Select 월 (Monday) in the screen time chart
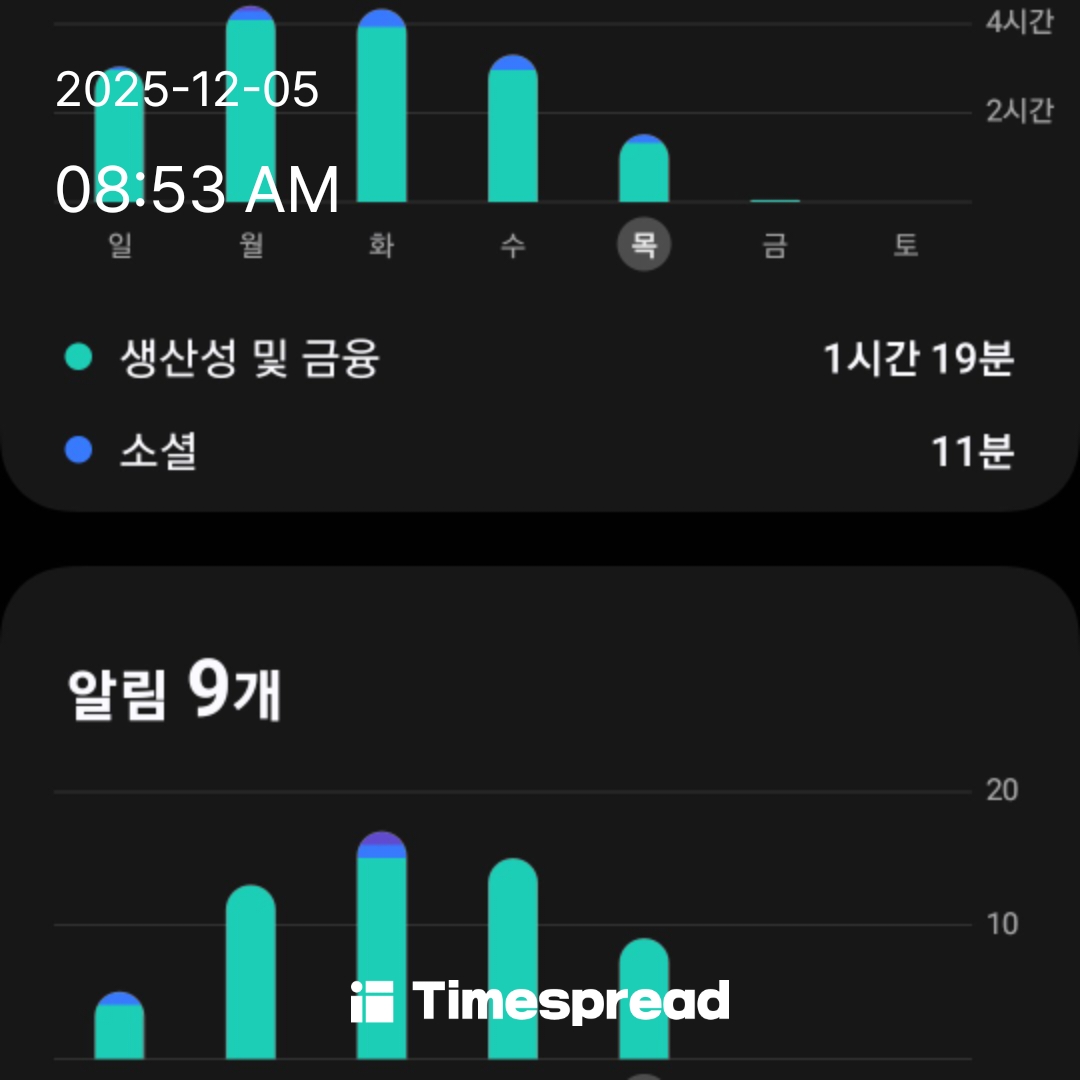The height and width of the screenshot is (1080, 1080). coord(251,245)
